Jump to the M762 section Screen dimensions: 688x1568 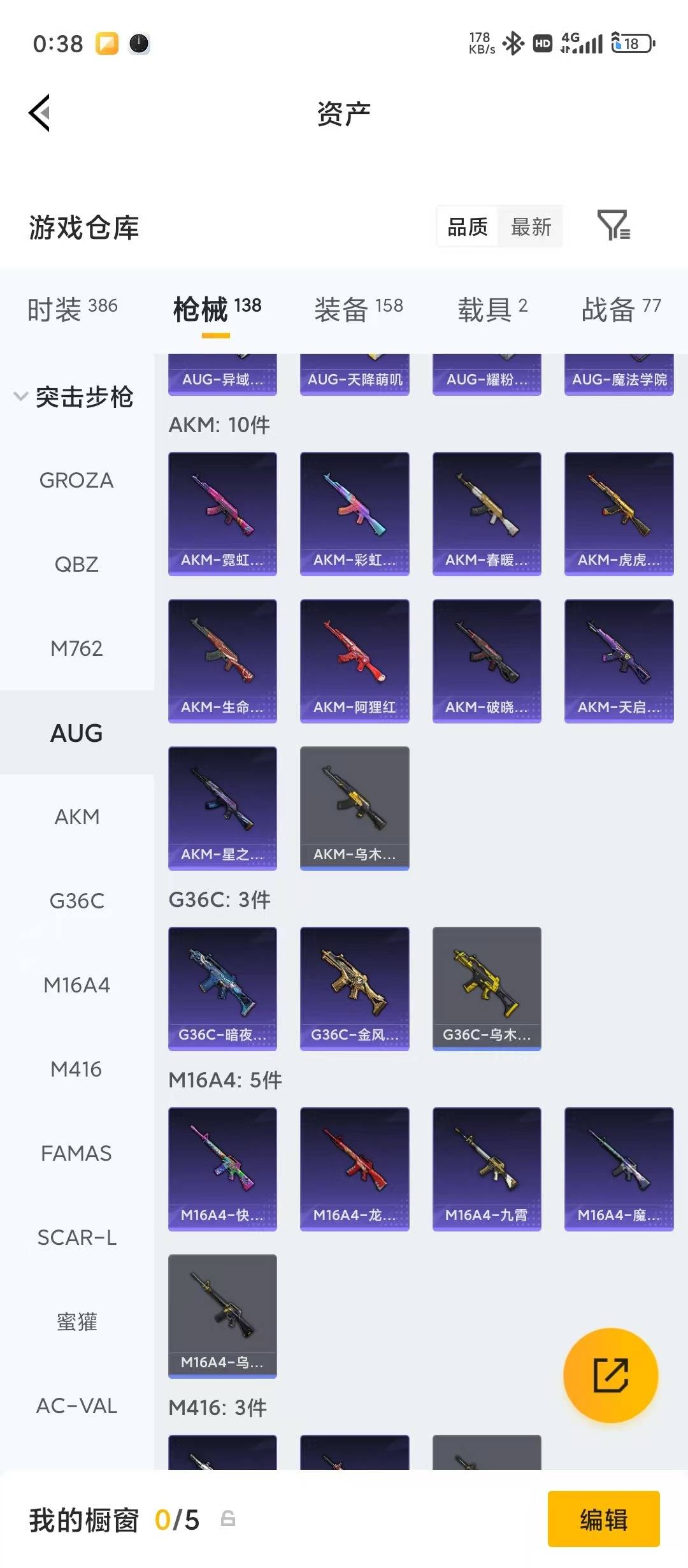(x=76, y=649)
